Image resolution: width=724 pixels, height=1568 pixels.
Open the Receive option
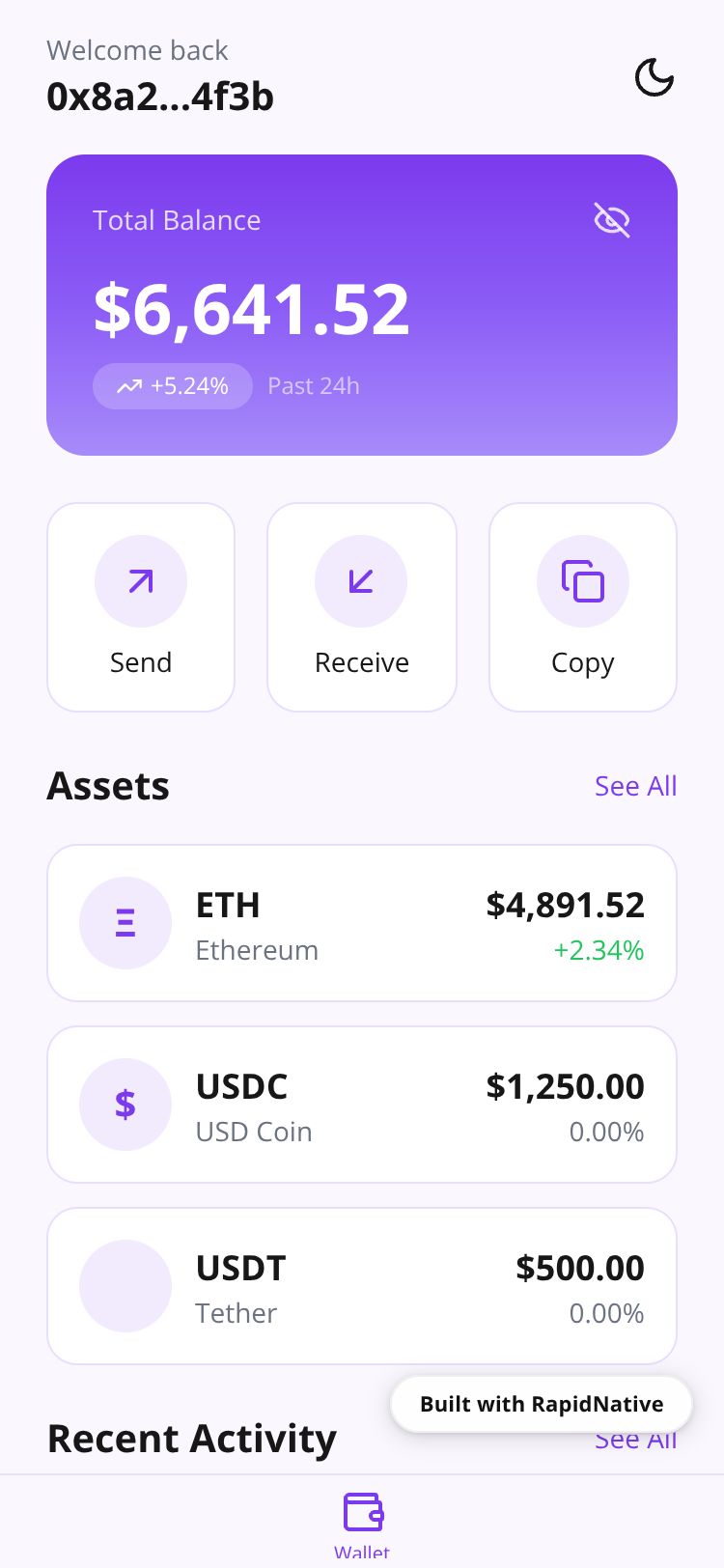coord(361,607)
